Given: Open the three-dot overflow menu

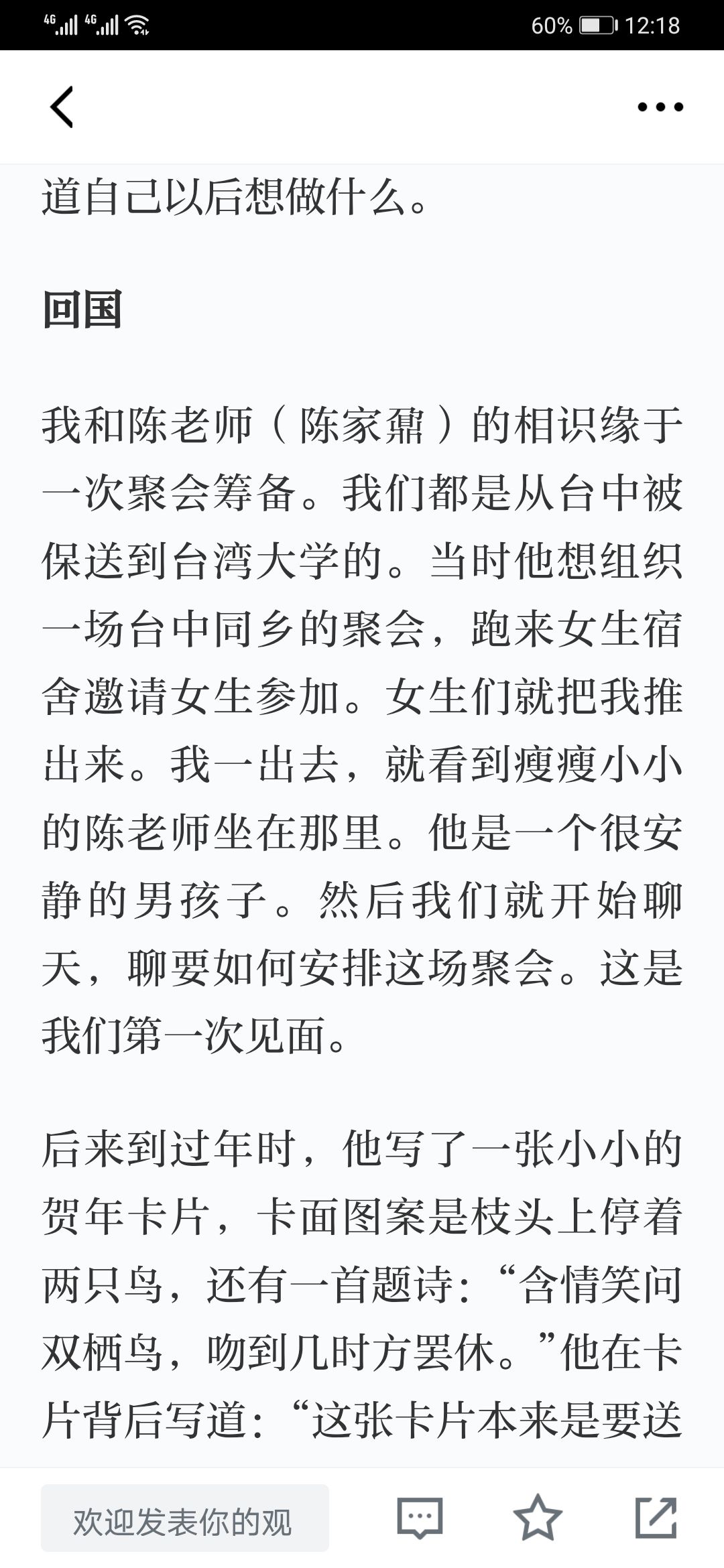Looking at the screenshot, I should click(x=660, y=107).
